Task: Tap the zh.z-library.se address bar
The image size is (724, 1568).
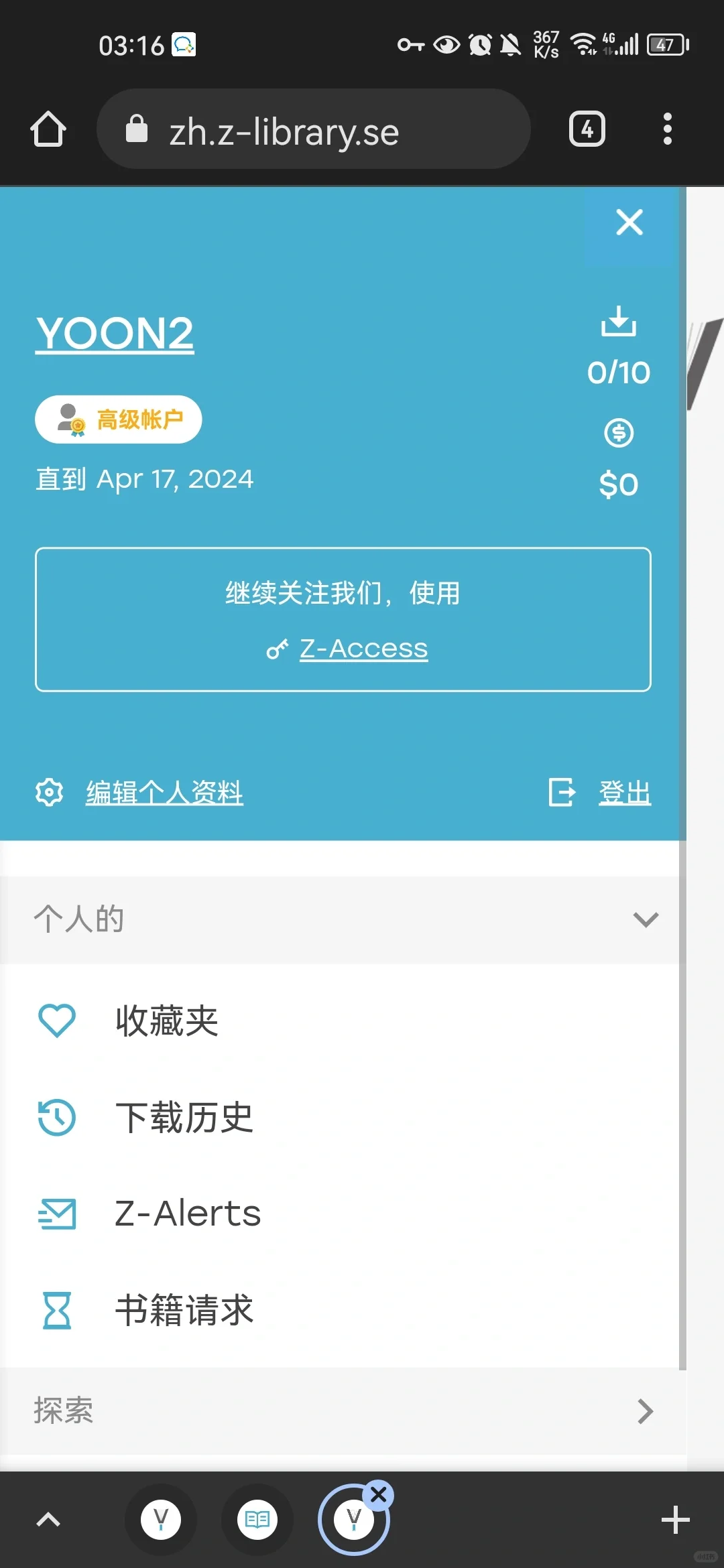Action: [x=314, y=130]
